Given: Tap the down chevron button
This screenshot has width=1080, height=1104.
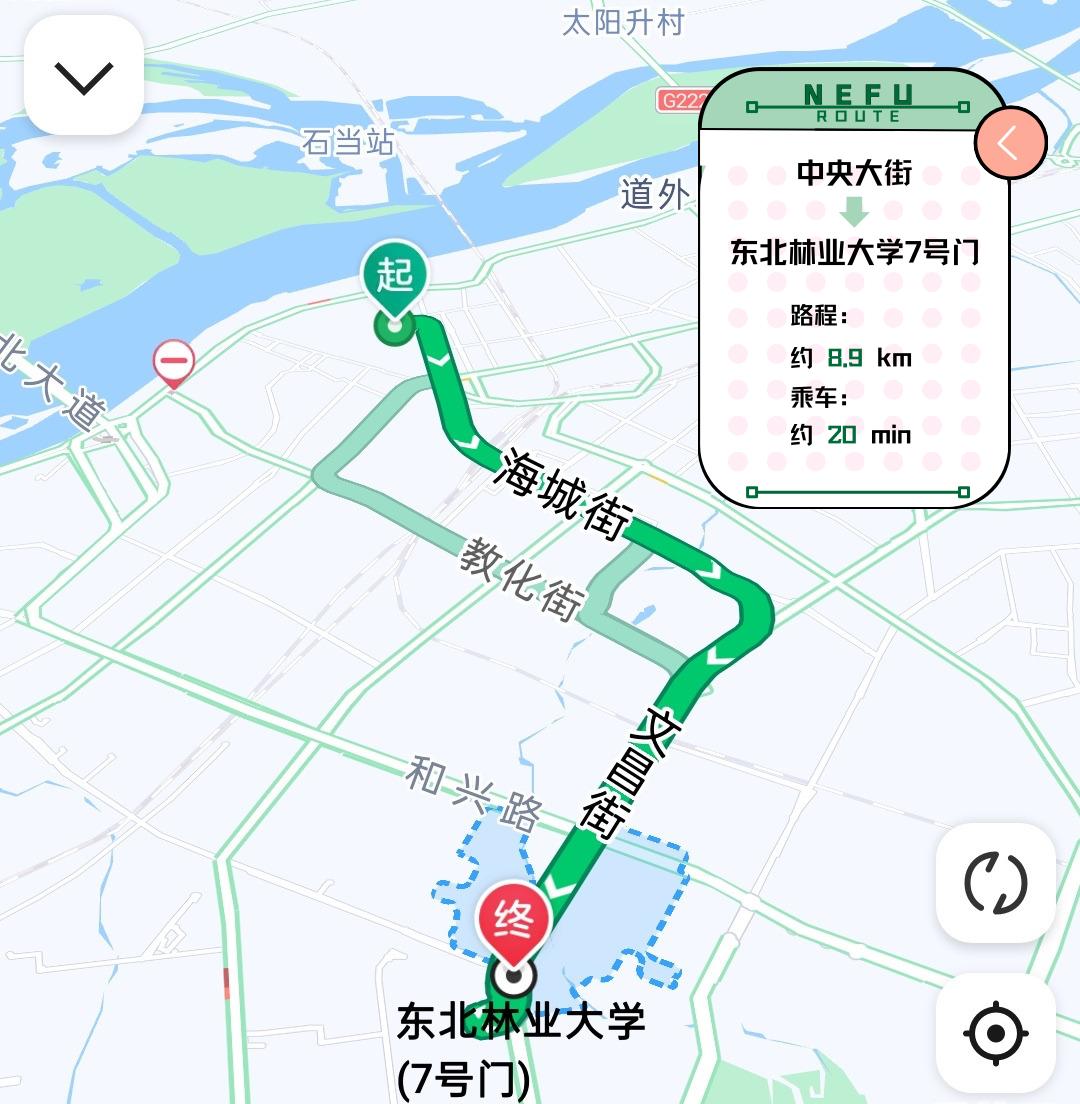Looking at the screenshot, I should click(83, 76).
